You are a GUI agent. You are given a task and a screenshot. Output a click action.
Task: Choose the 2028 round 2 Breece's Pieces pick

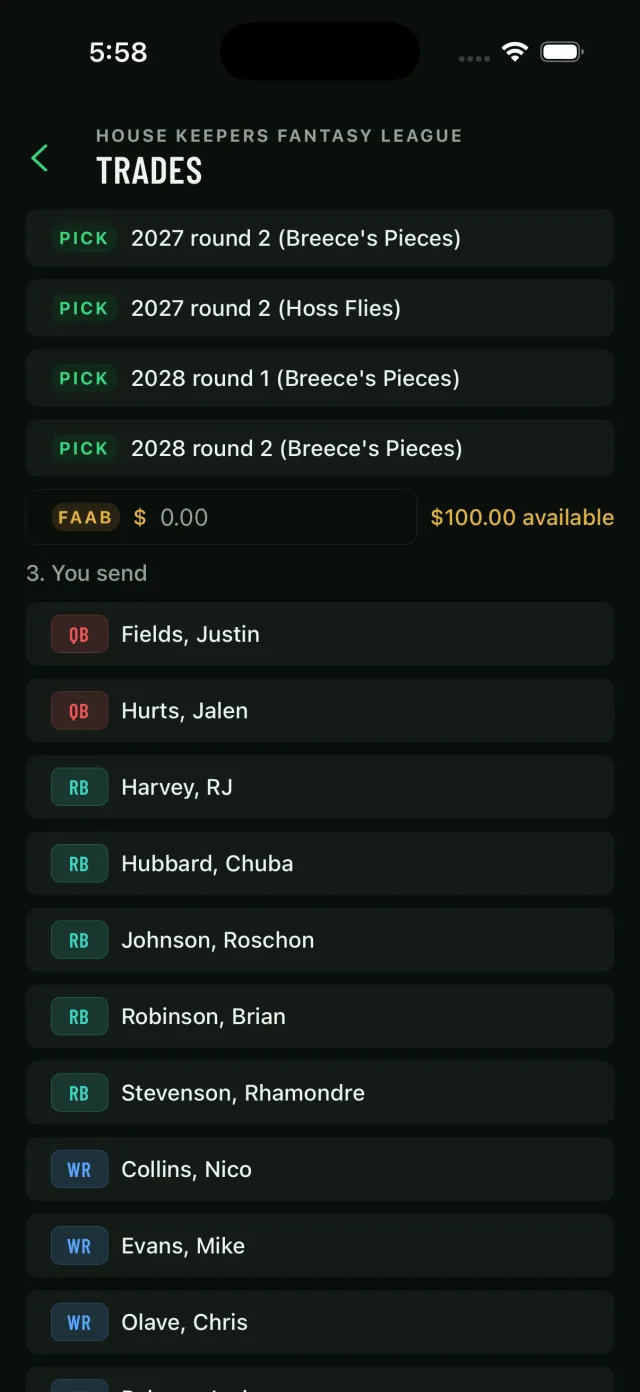pos(320,448)
